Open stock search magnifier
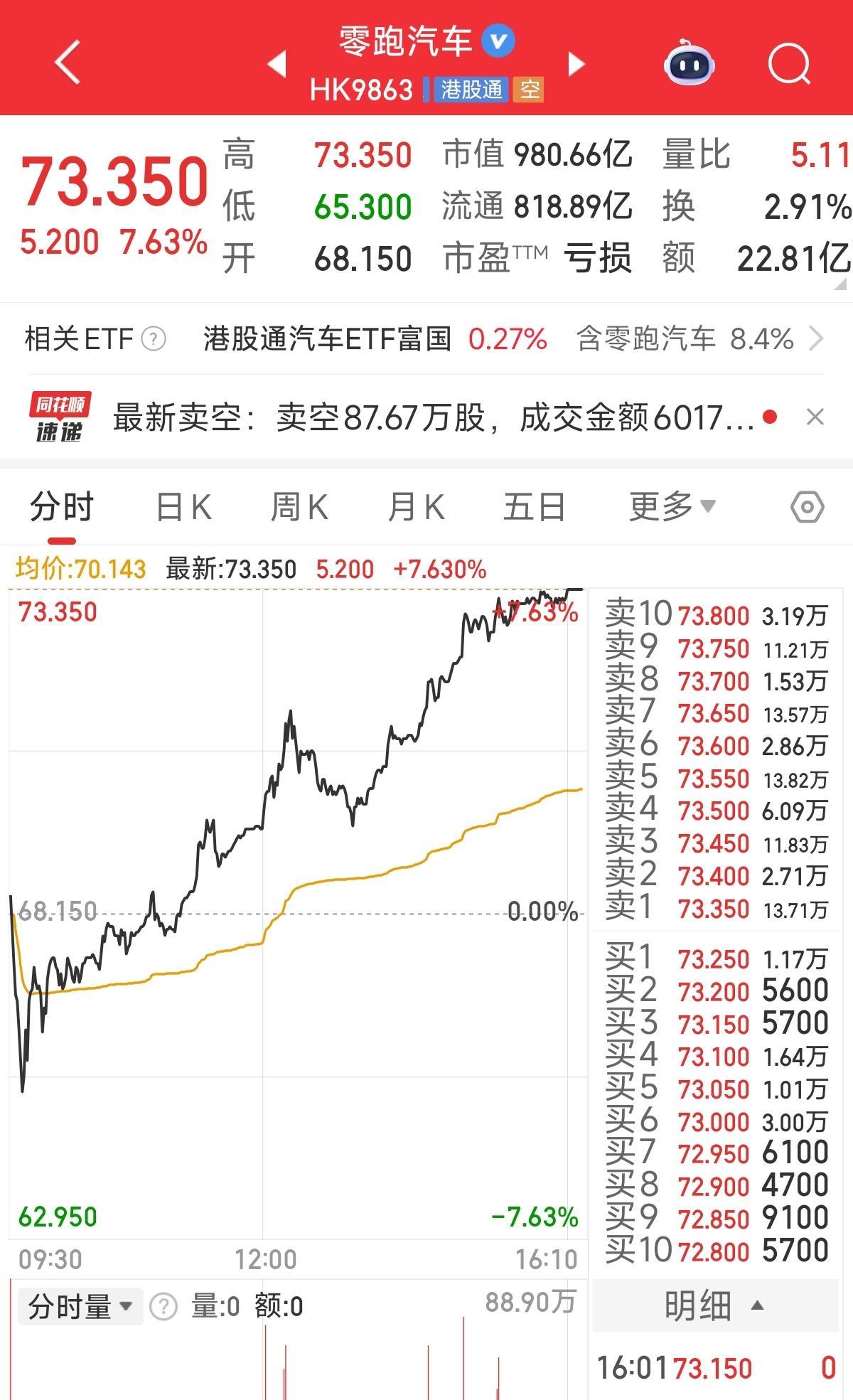This screenshot has height=1400, width=853. (x=789, y=64)
